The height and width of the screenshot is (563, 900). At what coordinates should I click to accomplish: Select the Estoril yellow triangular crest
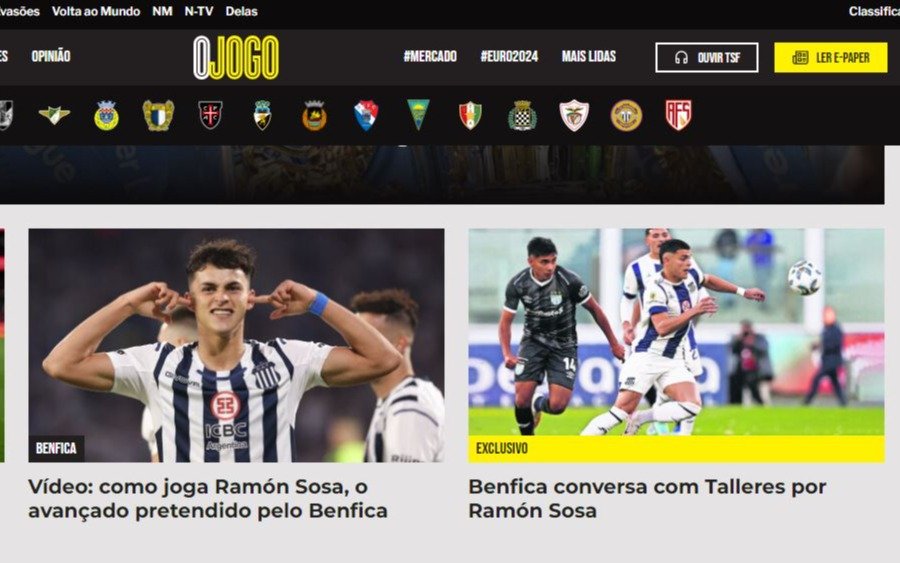pos(418,114)
